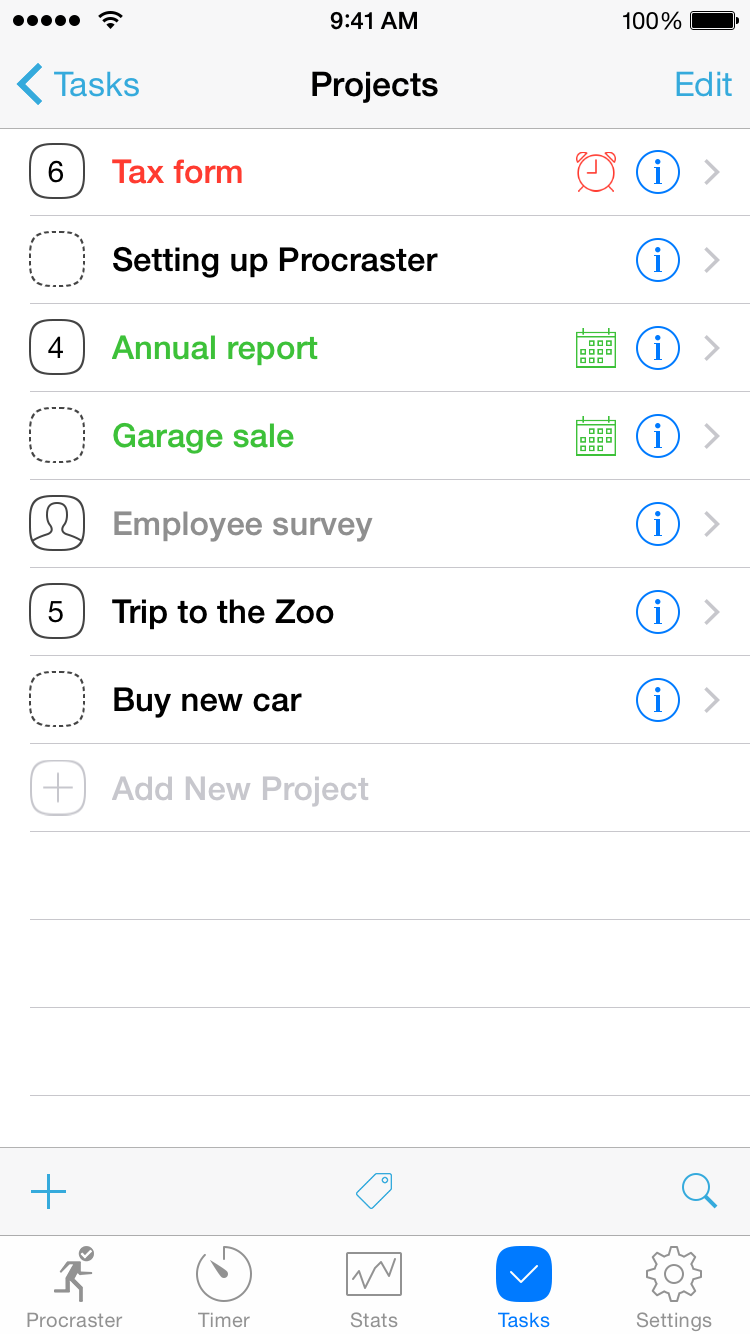Go back to Tasks
The image size is (750, 1334).
point(78,85)
